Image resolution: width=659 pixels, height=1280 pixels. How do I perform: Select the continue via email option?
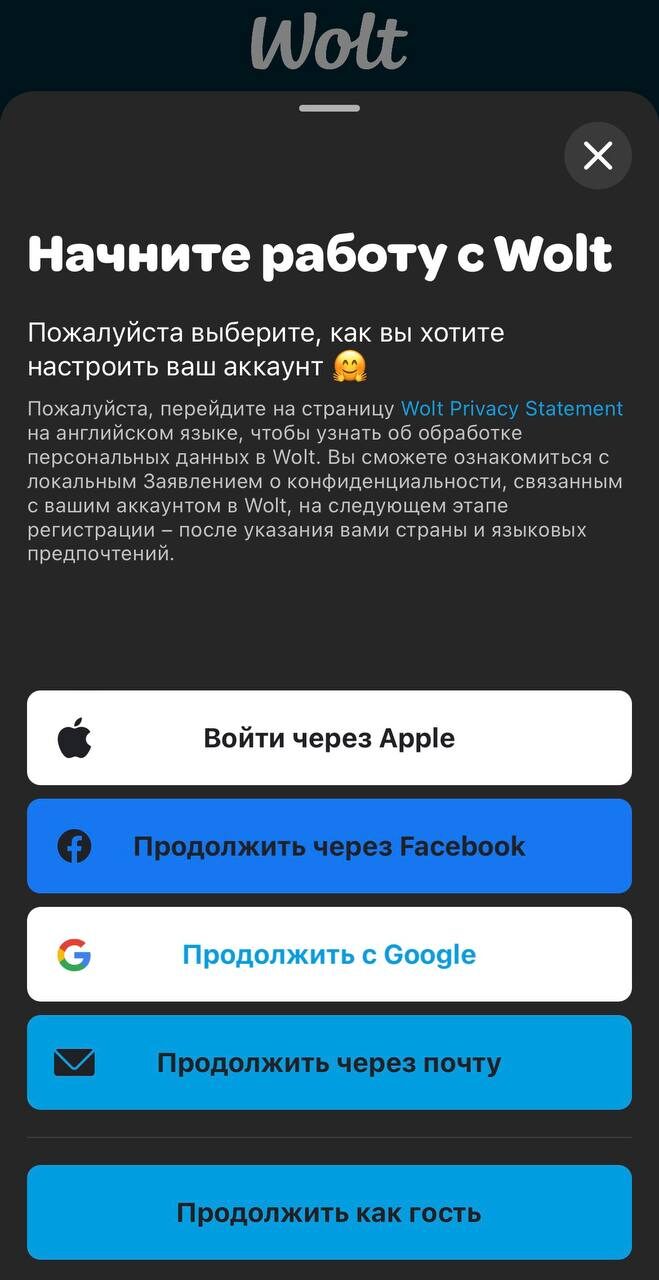(x=329, y=1062)
